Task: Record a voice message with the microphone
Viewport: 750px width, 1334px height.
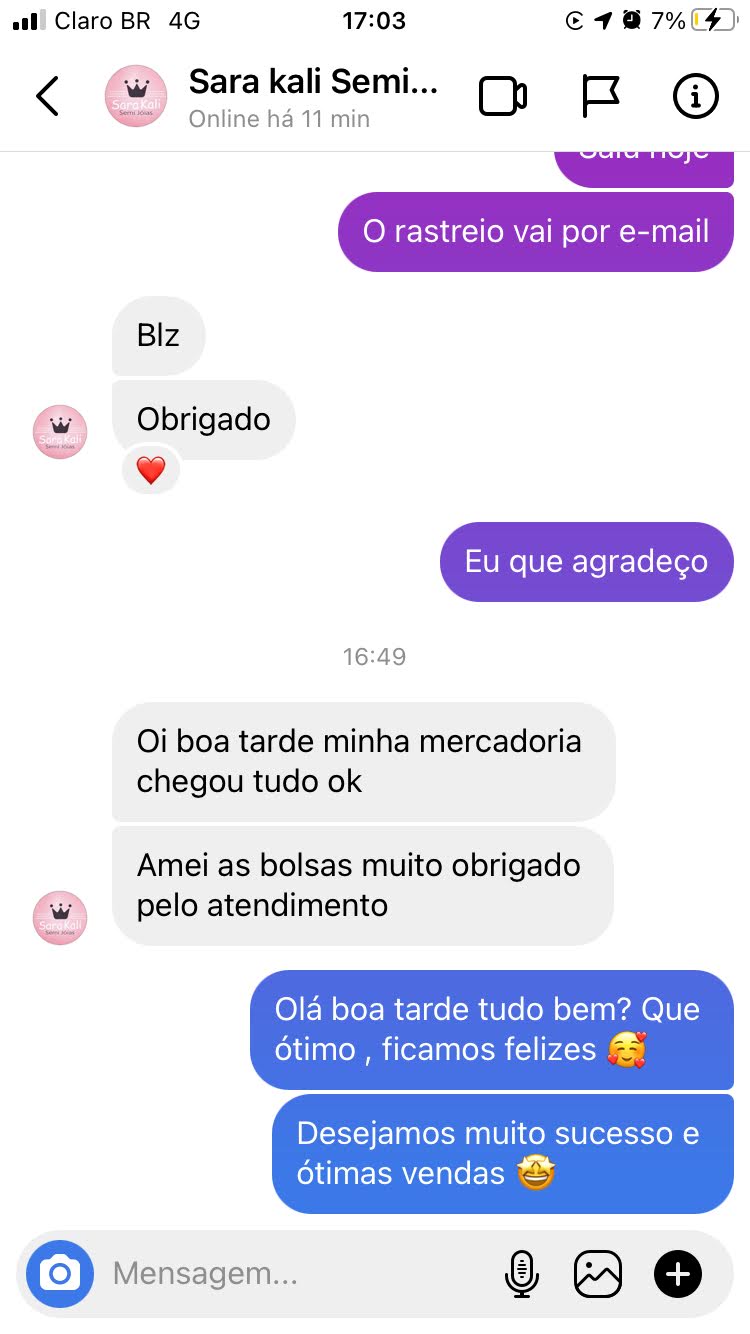Action: point(521,1274)
